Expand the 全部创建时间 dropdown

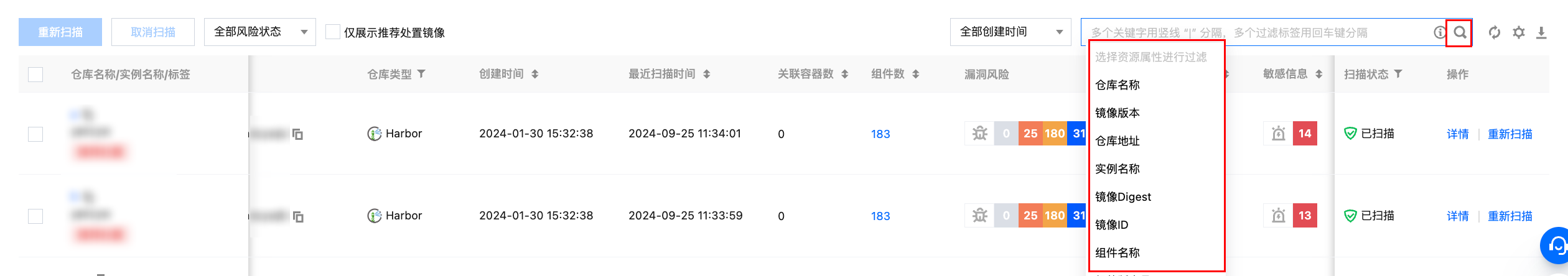(1010, 32)
